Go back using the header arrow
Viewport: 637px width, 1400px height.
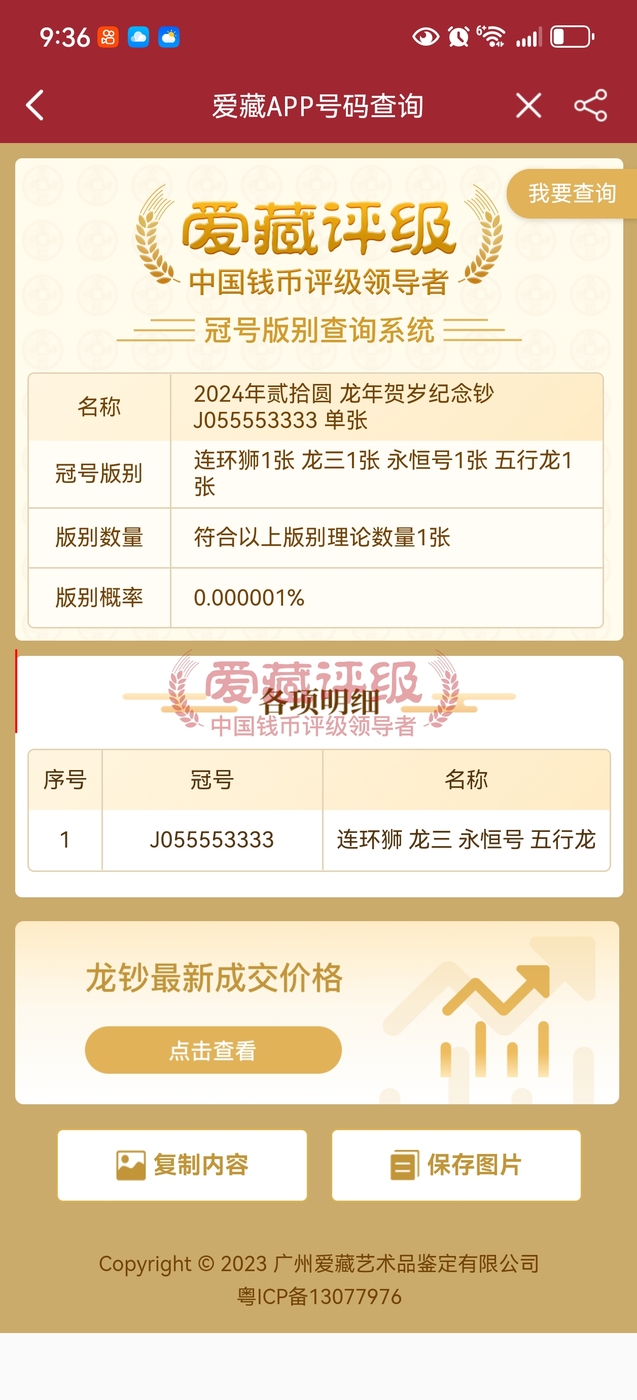pos(35,105)
